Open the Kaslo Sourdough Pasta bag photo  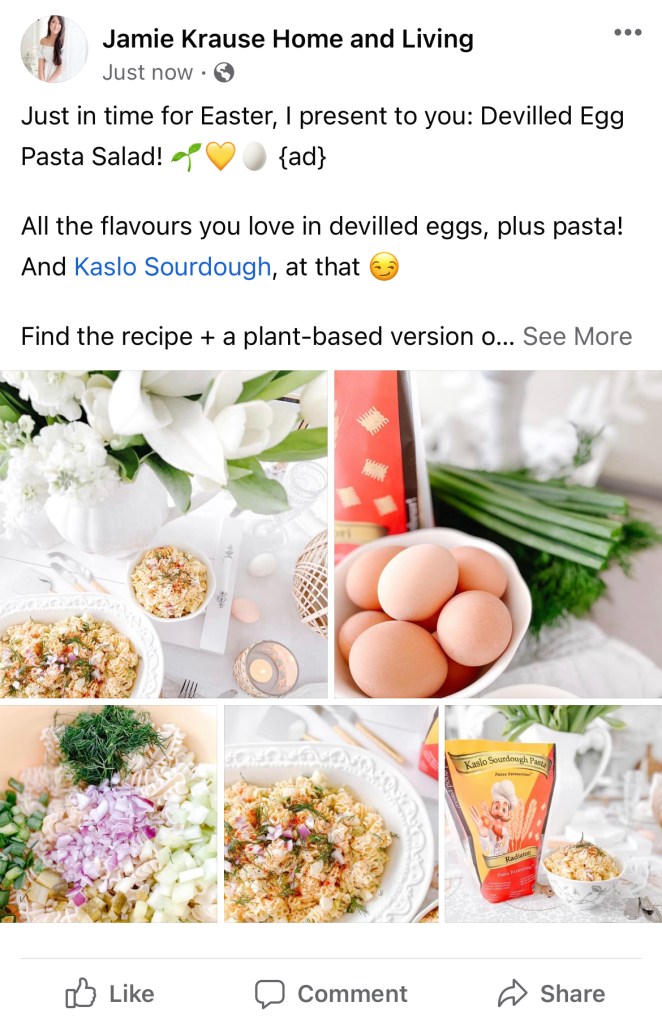click(x=553, y=813)
